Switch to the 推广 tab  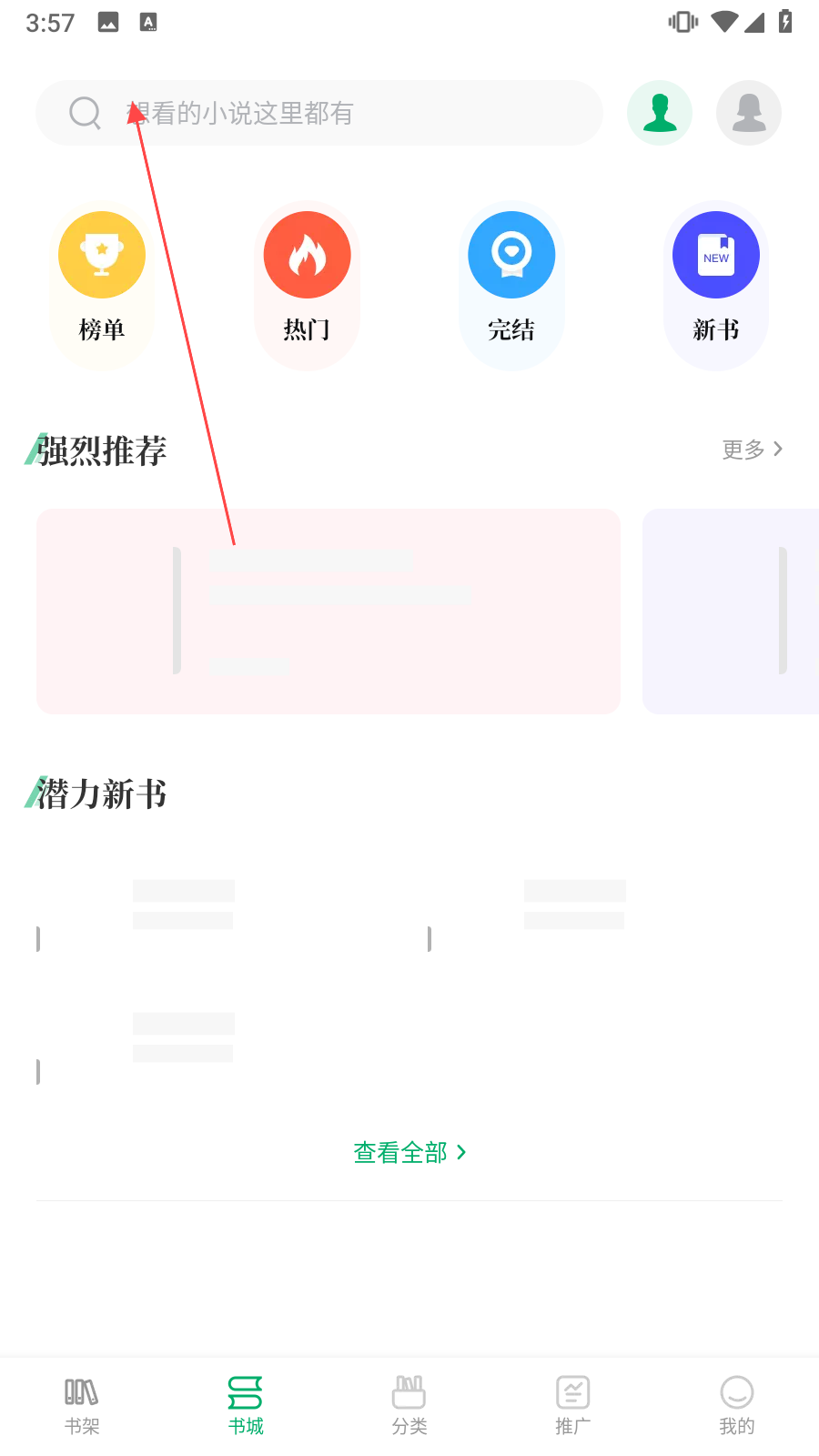573,1406
